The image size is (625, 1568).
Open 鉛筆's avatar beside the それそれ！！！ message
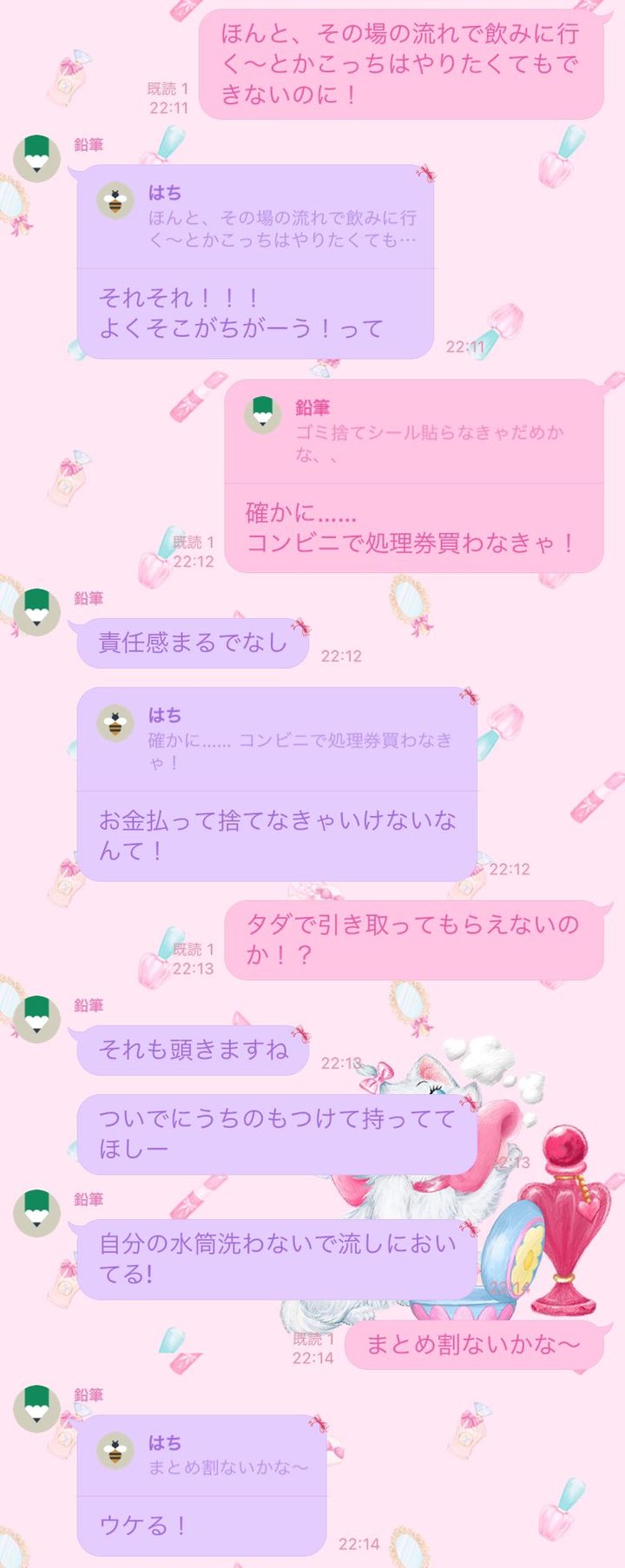pos(36,159)
